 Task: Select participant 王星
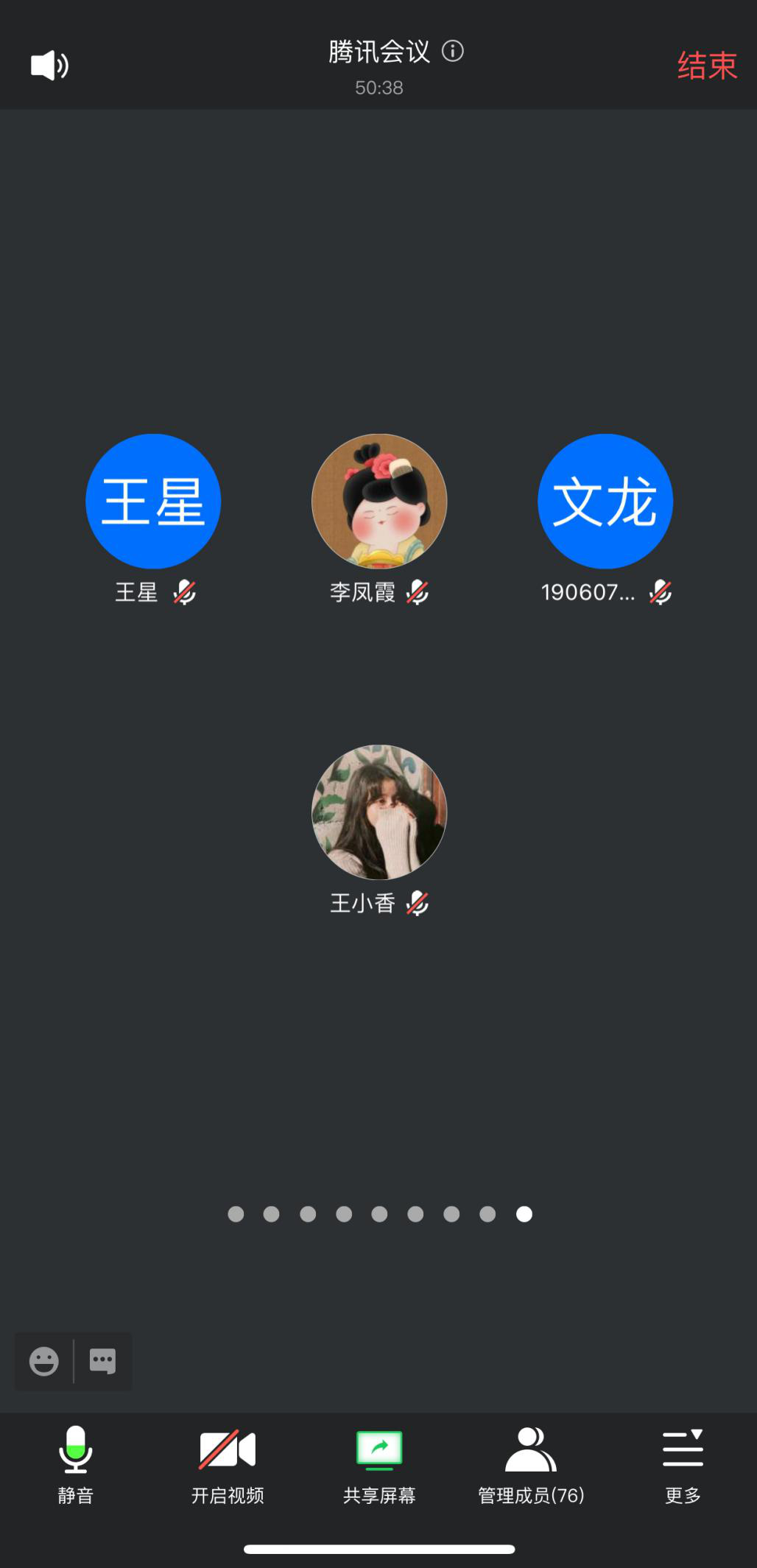pos(153,501)
